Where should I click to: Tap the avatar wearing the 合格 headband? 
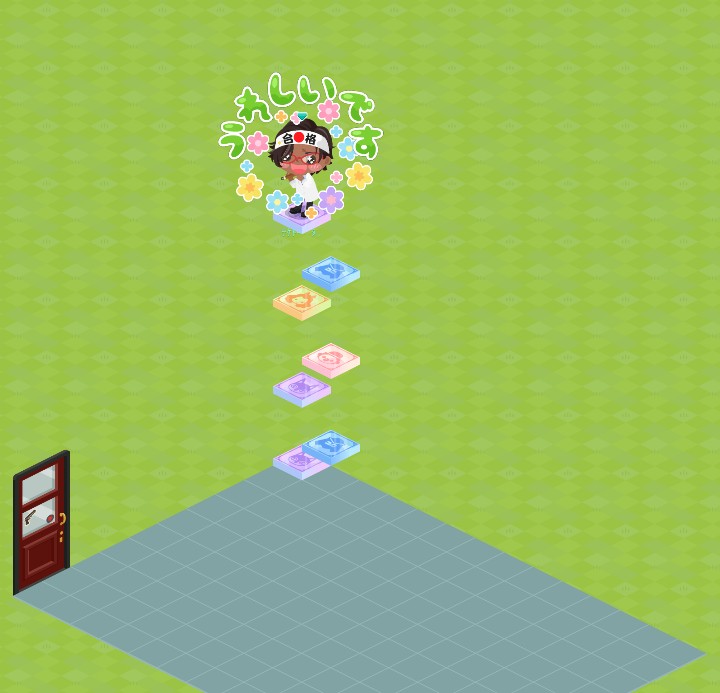click(300, 168)
